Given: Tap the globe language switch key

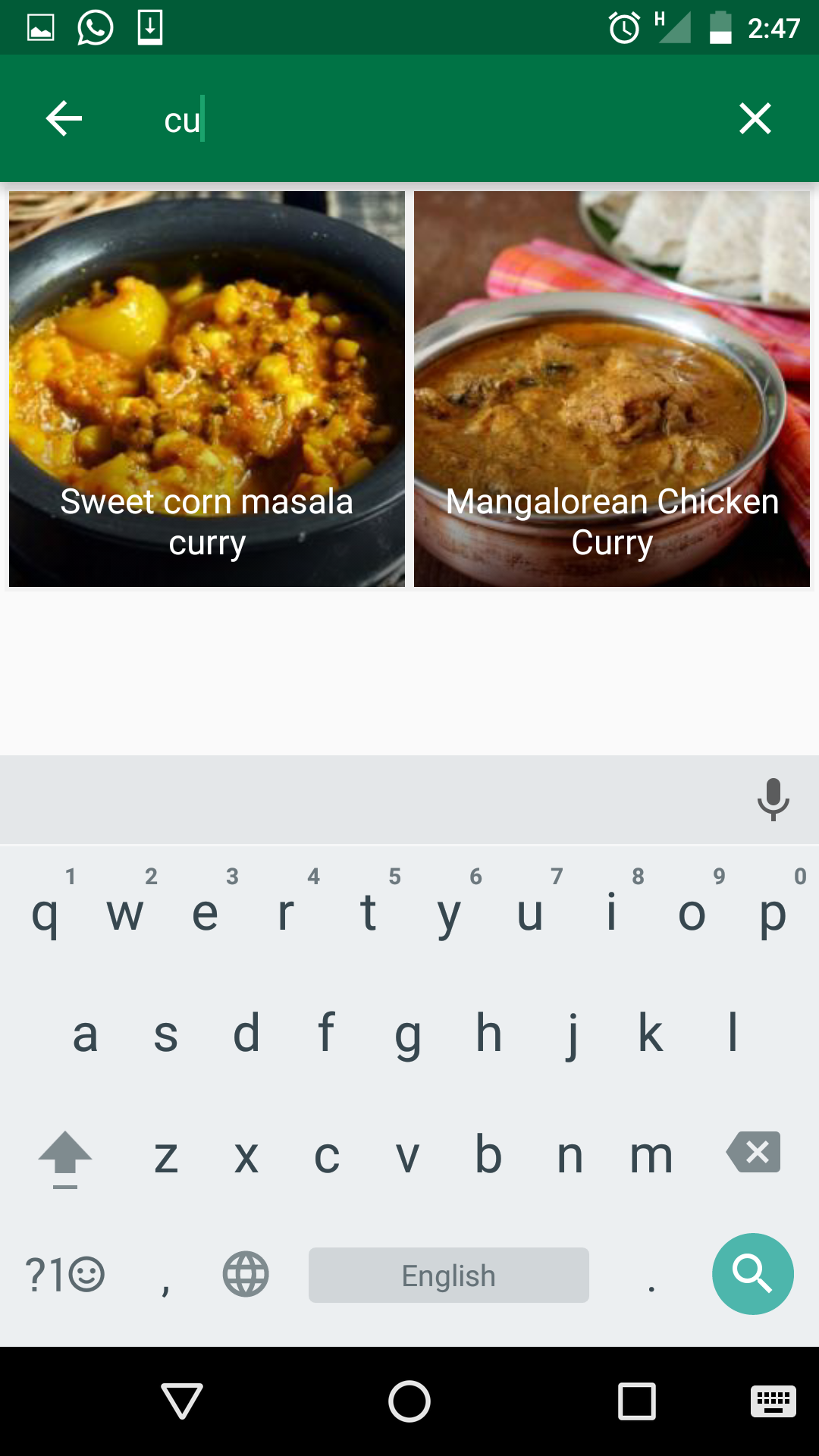Looking at the screenshot, I should [245, 1275].
